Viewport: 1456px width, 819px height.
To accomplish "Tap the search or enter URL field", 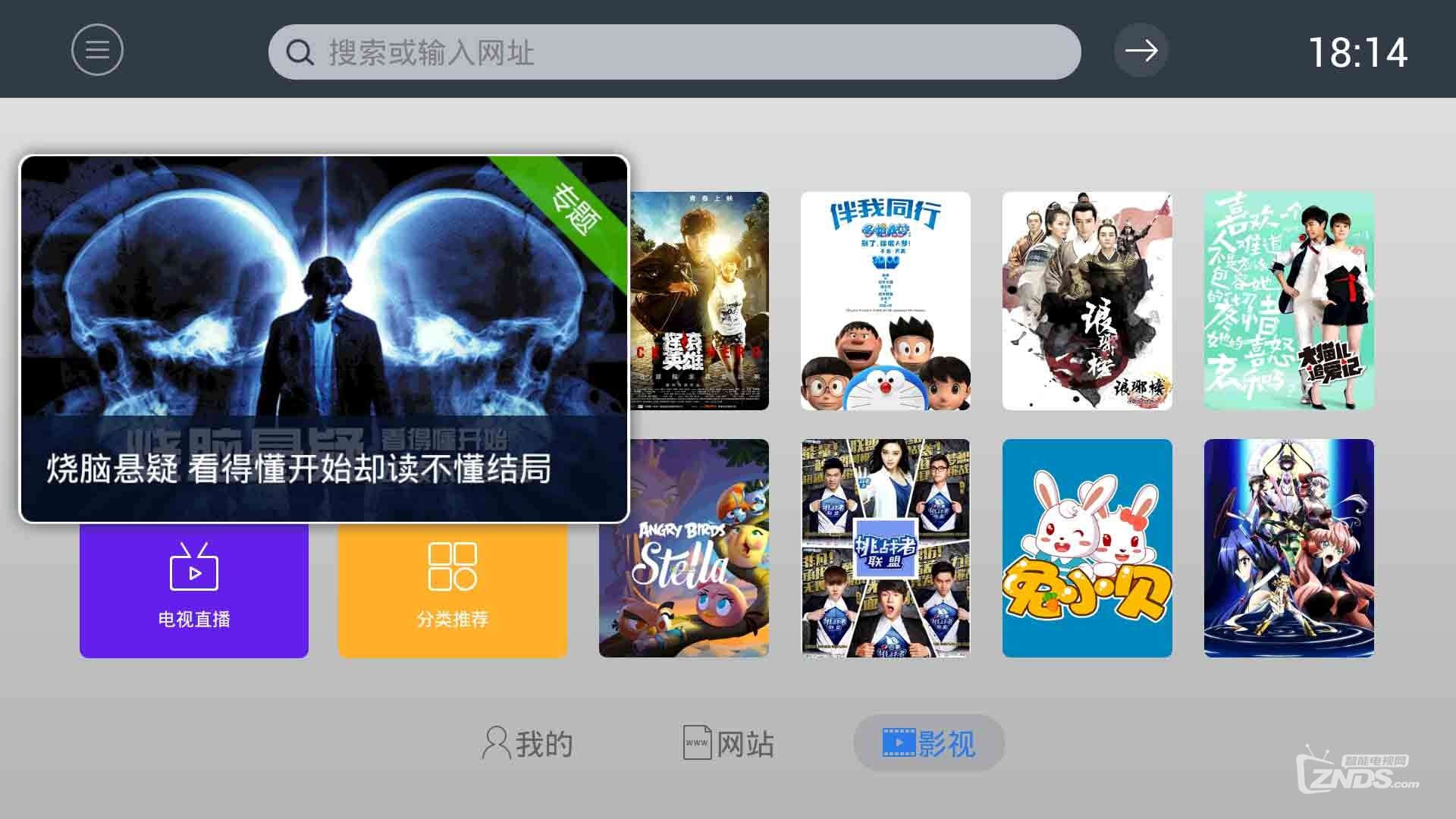I will 674,52.
